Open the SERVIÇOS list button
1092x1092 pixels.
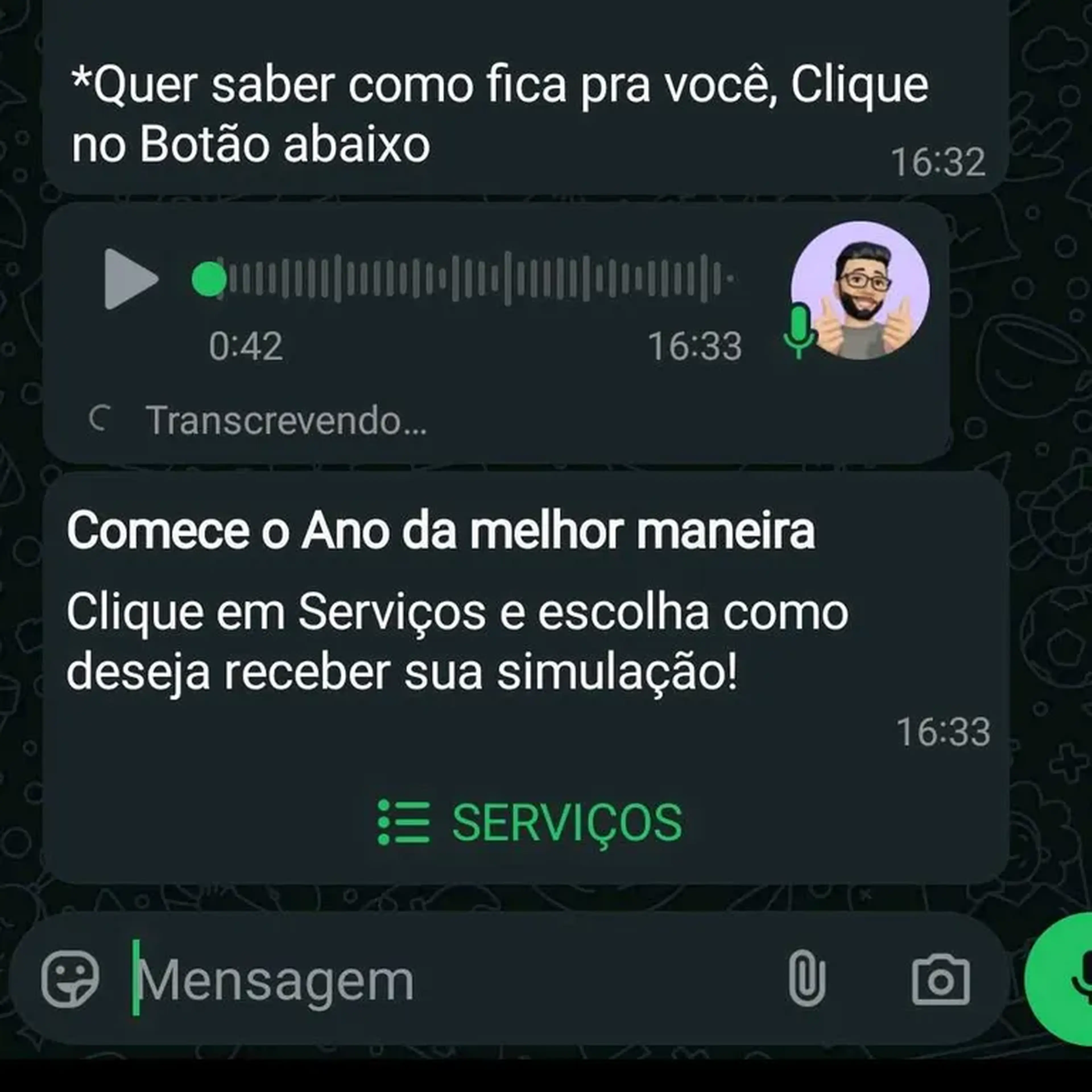tap(530, 822)
